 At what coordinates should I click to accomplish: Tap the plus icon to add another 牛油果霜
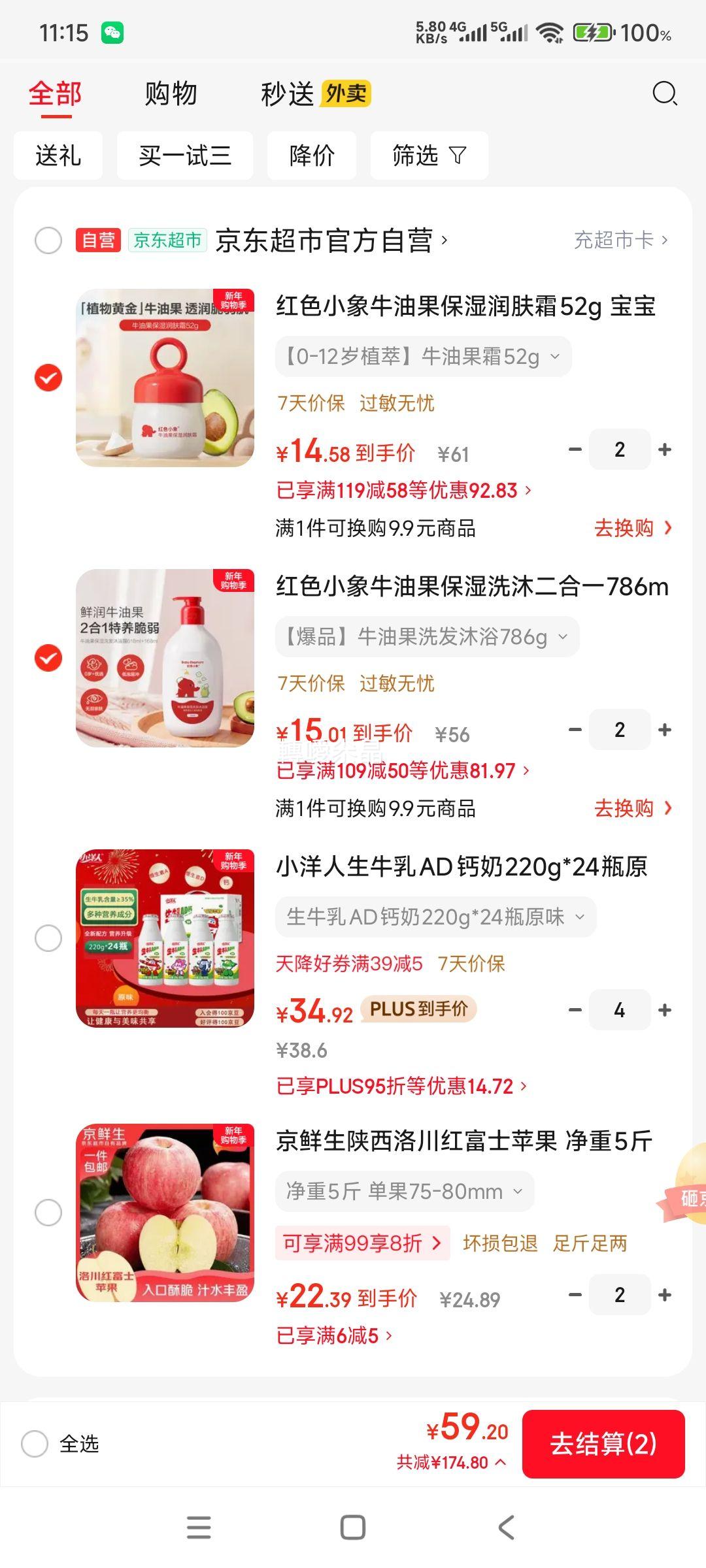click(x=665, y=449)
